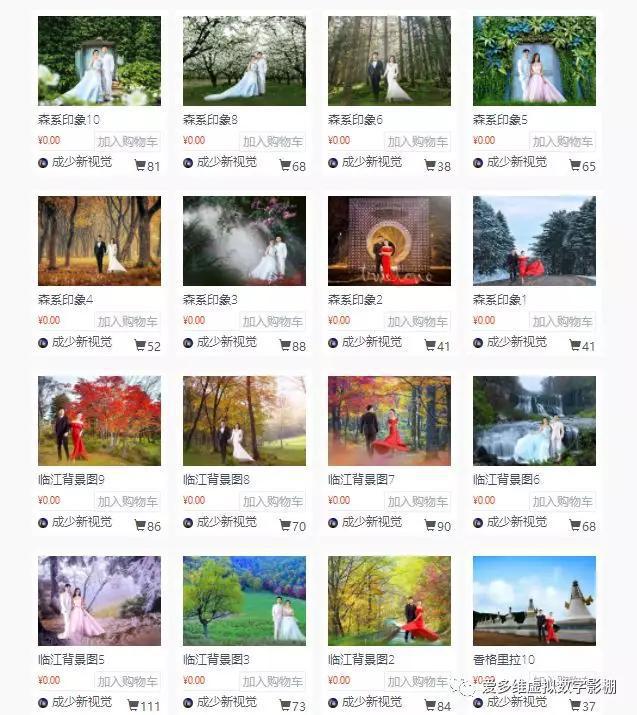View the 香格里拉10 product photo

pyautogui.click(x=534, y=601)
